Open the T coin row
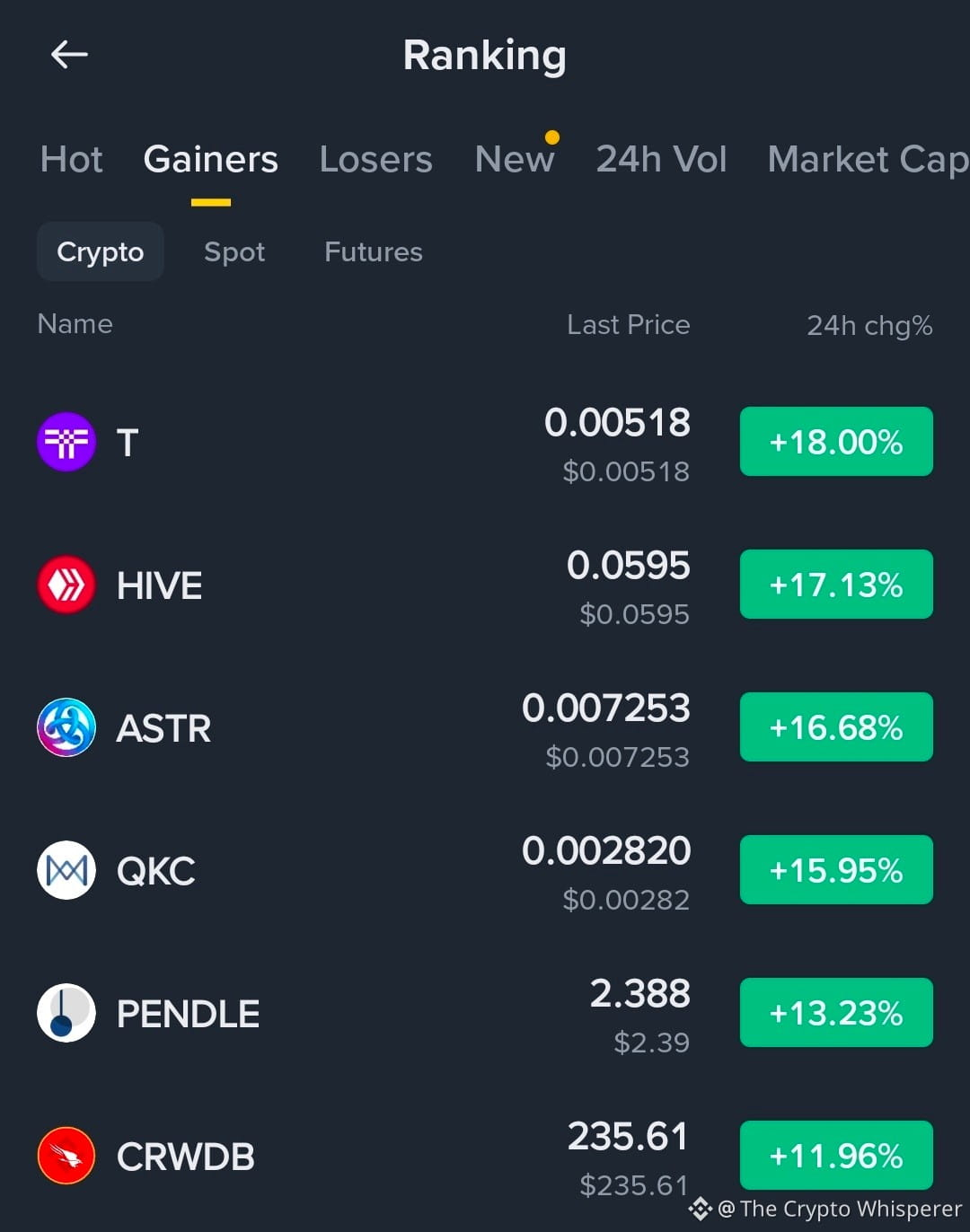 (x=485, y=442)
